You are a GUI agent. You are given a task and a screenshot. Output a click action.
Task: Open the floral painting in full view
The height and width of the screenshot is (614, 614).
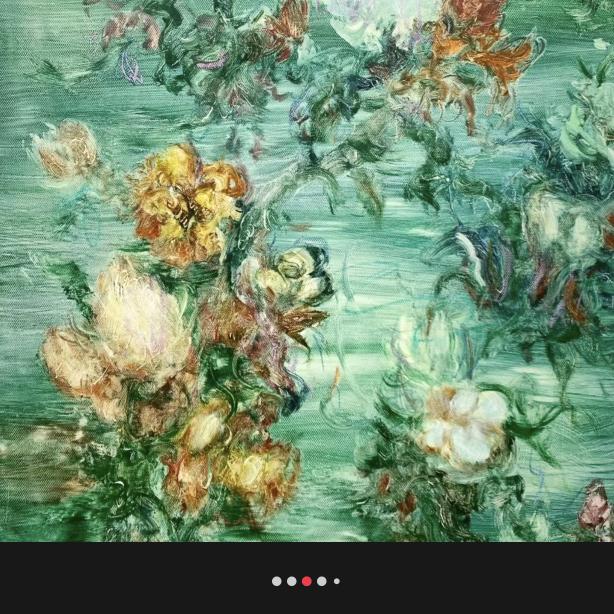tap(307, 270)
